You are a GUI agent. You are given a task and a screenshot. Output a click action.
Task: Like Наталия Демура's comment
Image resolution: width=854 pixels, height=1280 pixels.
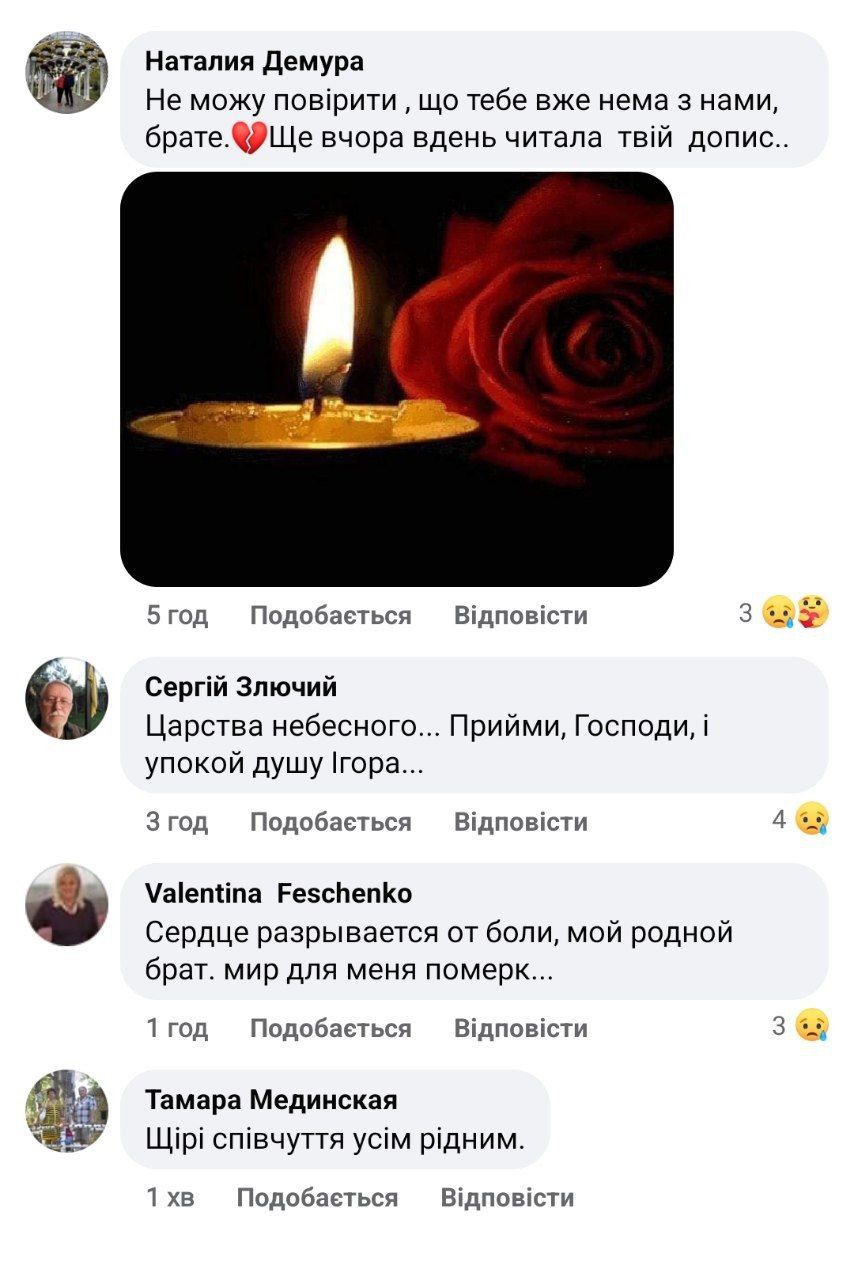click(x=330, y=615)
